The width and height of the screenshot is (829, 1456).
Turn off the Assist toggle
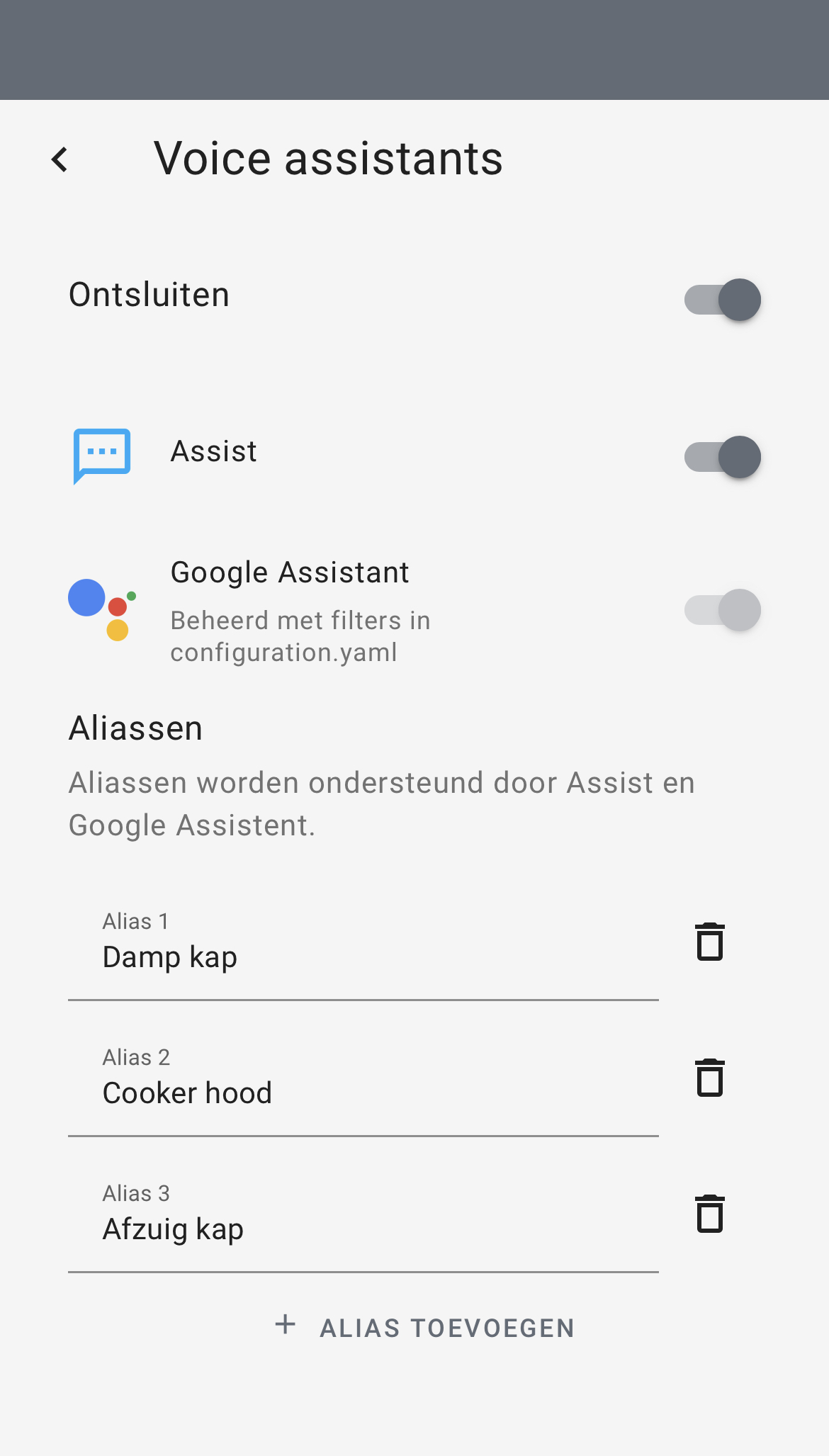pos(723,457)
